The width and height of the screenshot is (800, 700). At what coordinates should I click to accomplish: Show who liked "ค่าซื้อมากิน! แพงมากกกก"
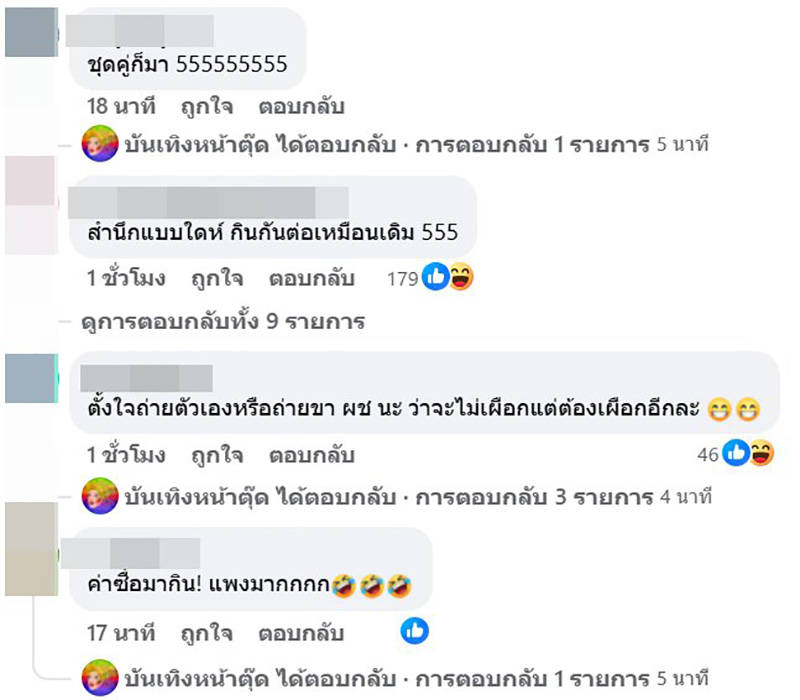[x=414, y=631]
